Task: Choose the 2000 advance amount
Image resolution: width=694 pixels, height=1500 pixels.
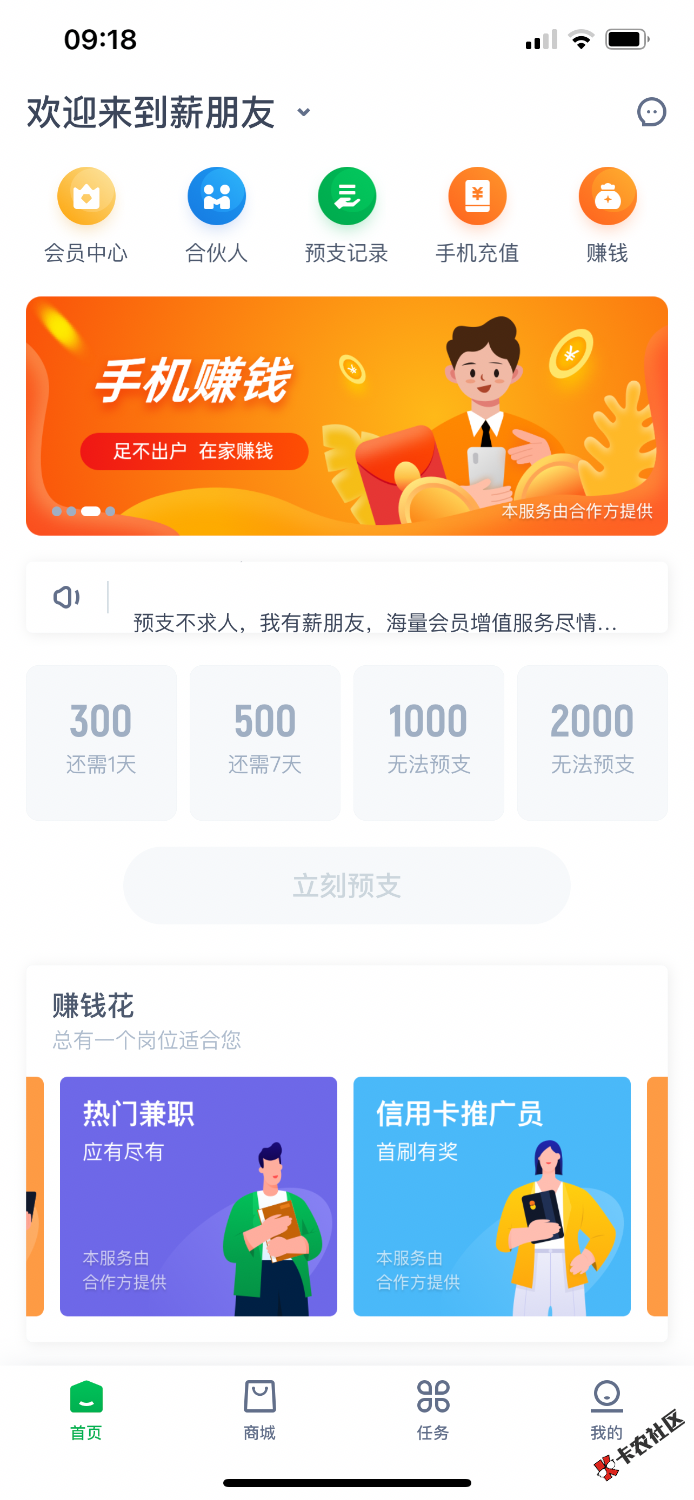Action: pyautogui.click(x=592, y=742)
